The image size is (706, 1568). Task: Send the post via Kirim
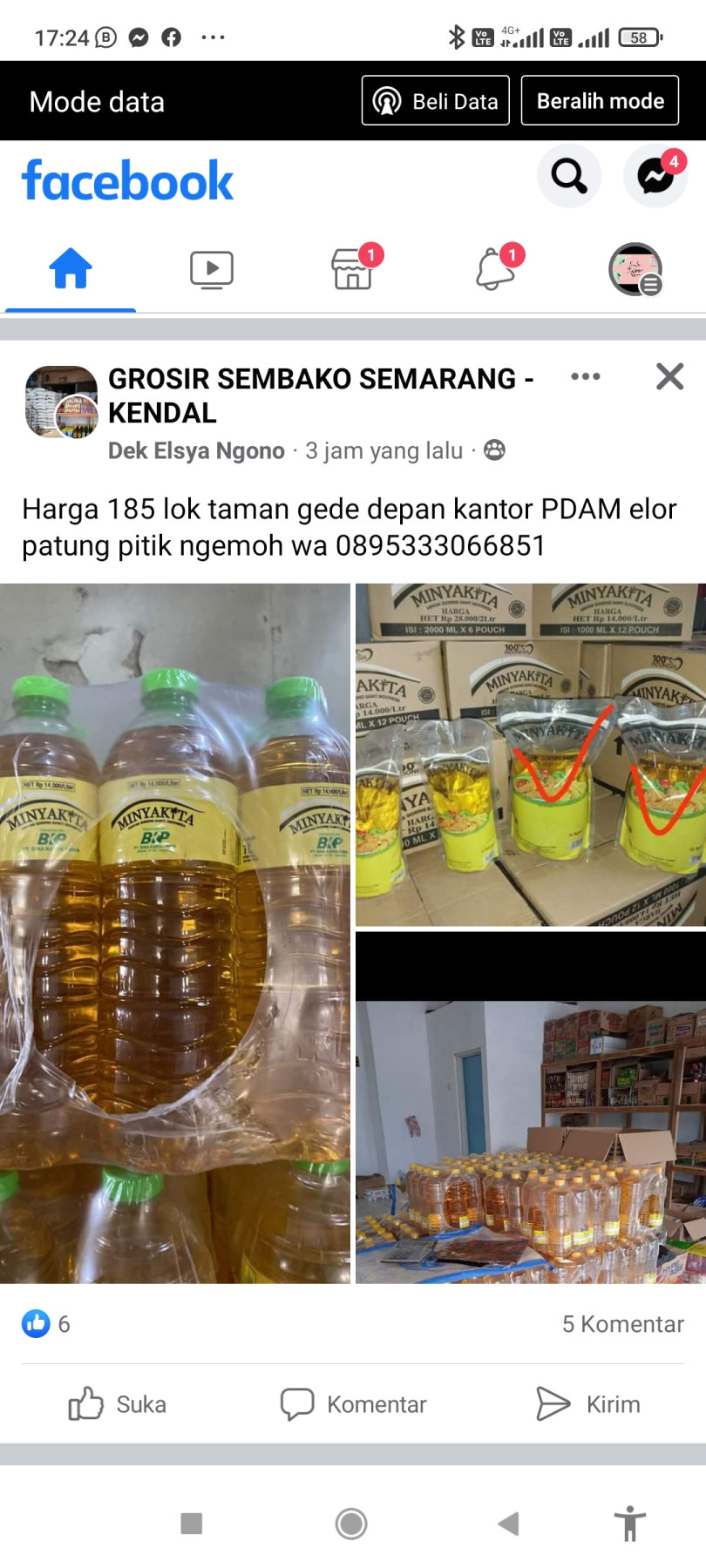[588, 1404]
